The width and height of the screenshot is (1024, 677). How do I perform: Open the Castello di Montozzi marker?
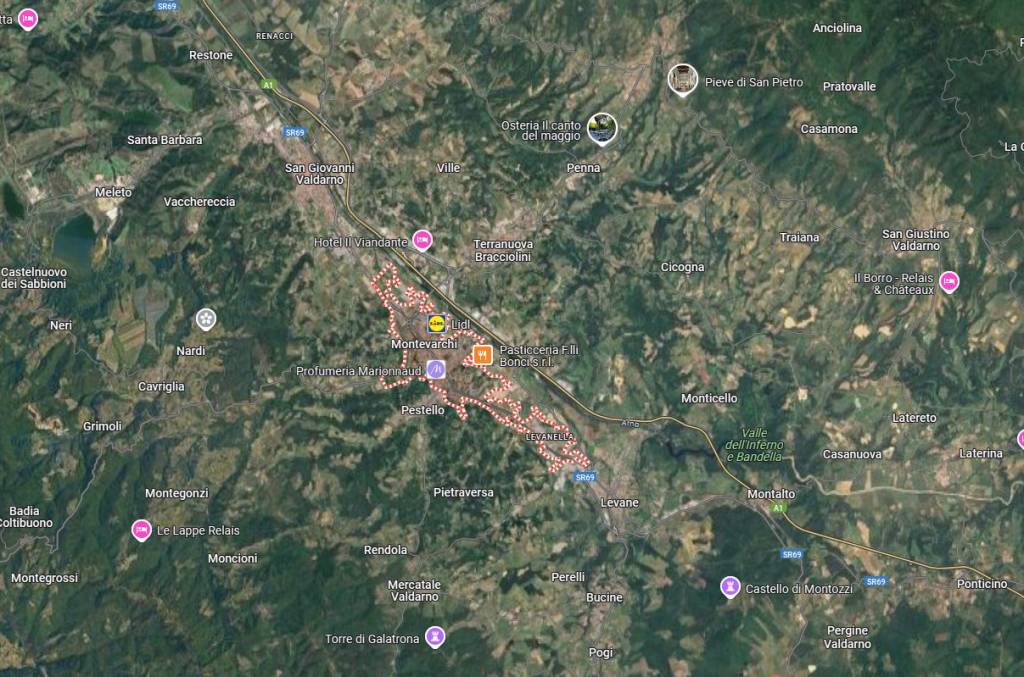pos(731,587)
